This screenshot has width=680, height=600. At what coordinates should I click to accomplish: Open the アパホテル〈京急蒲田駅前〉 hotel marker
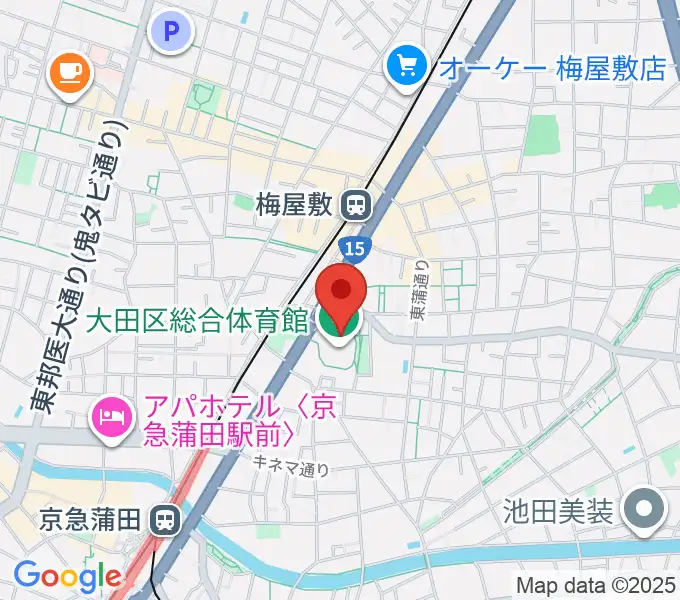110,416
